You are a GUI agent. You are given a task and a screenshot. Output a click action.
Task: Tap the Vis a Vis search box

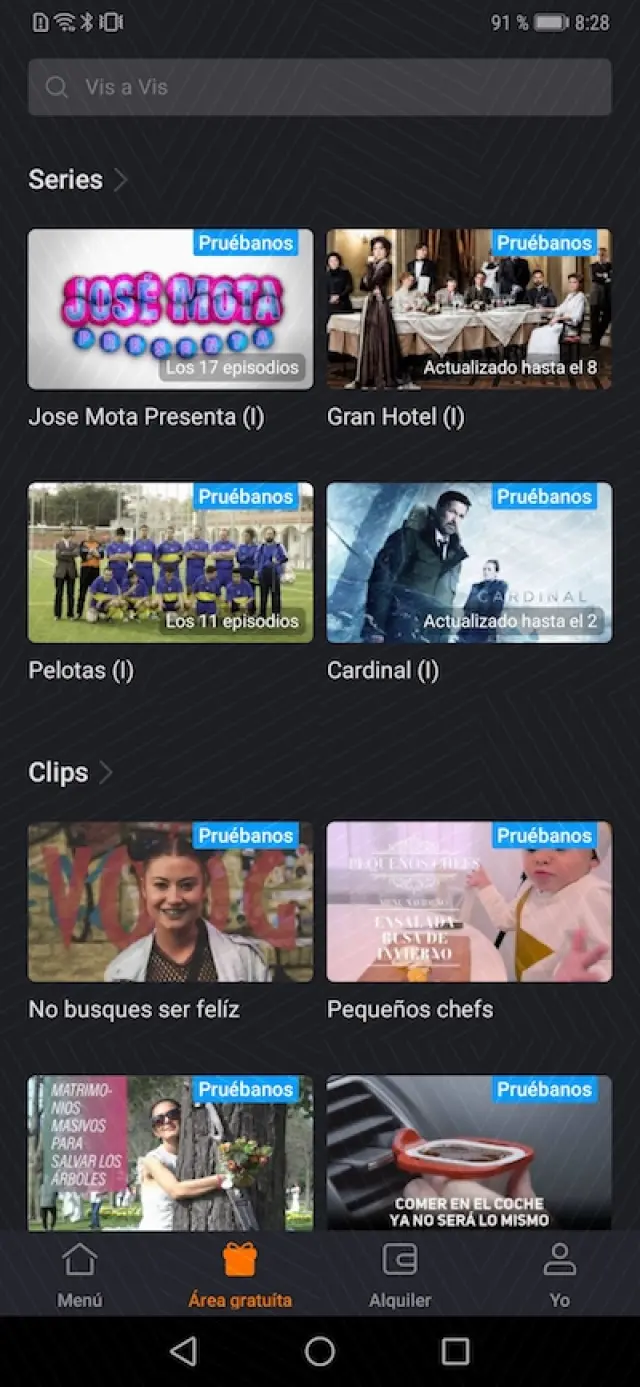pos(320,87)
